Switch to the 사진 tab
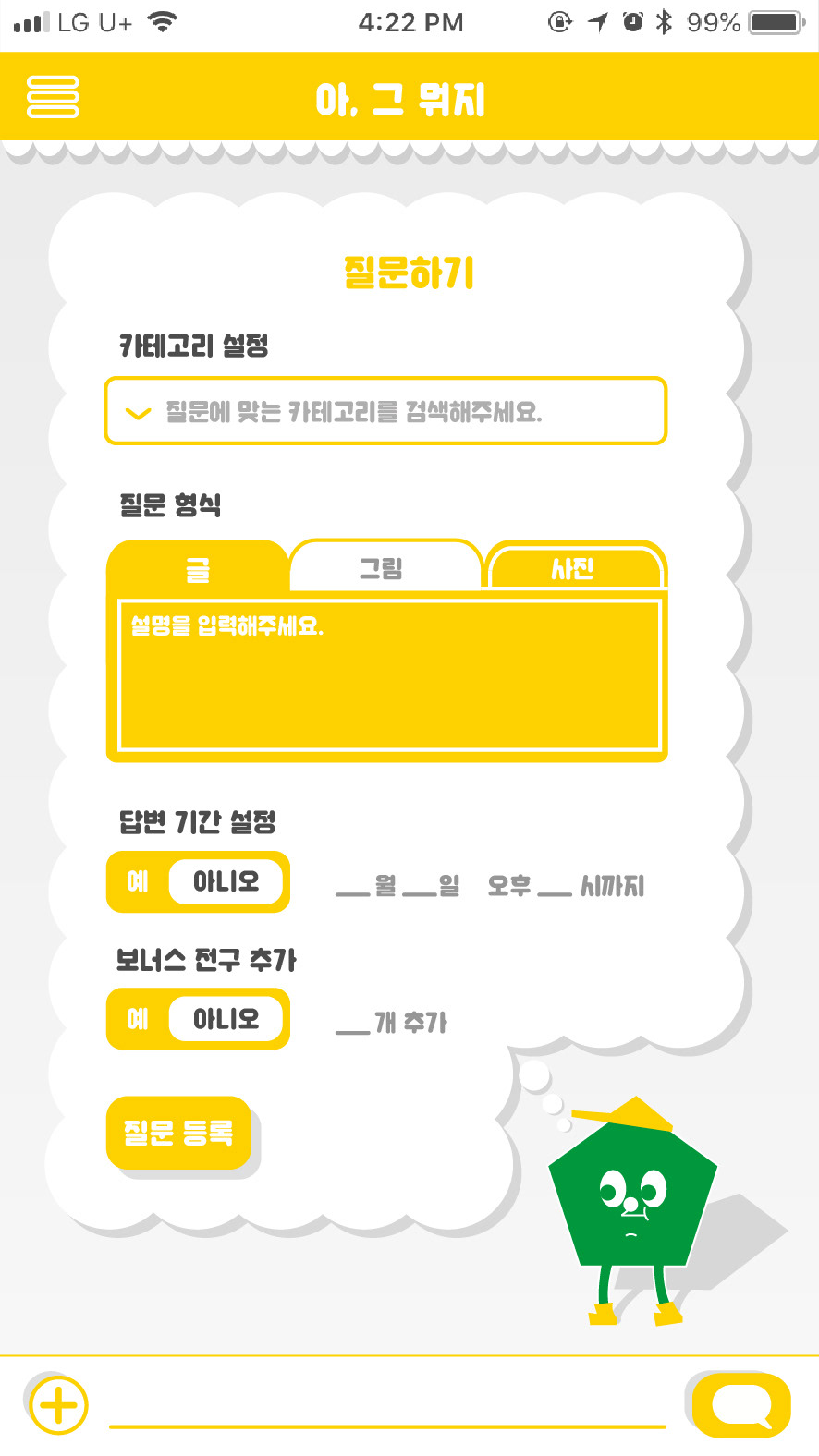The height and width of the screenshot is (1456, 819). 573,567
